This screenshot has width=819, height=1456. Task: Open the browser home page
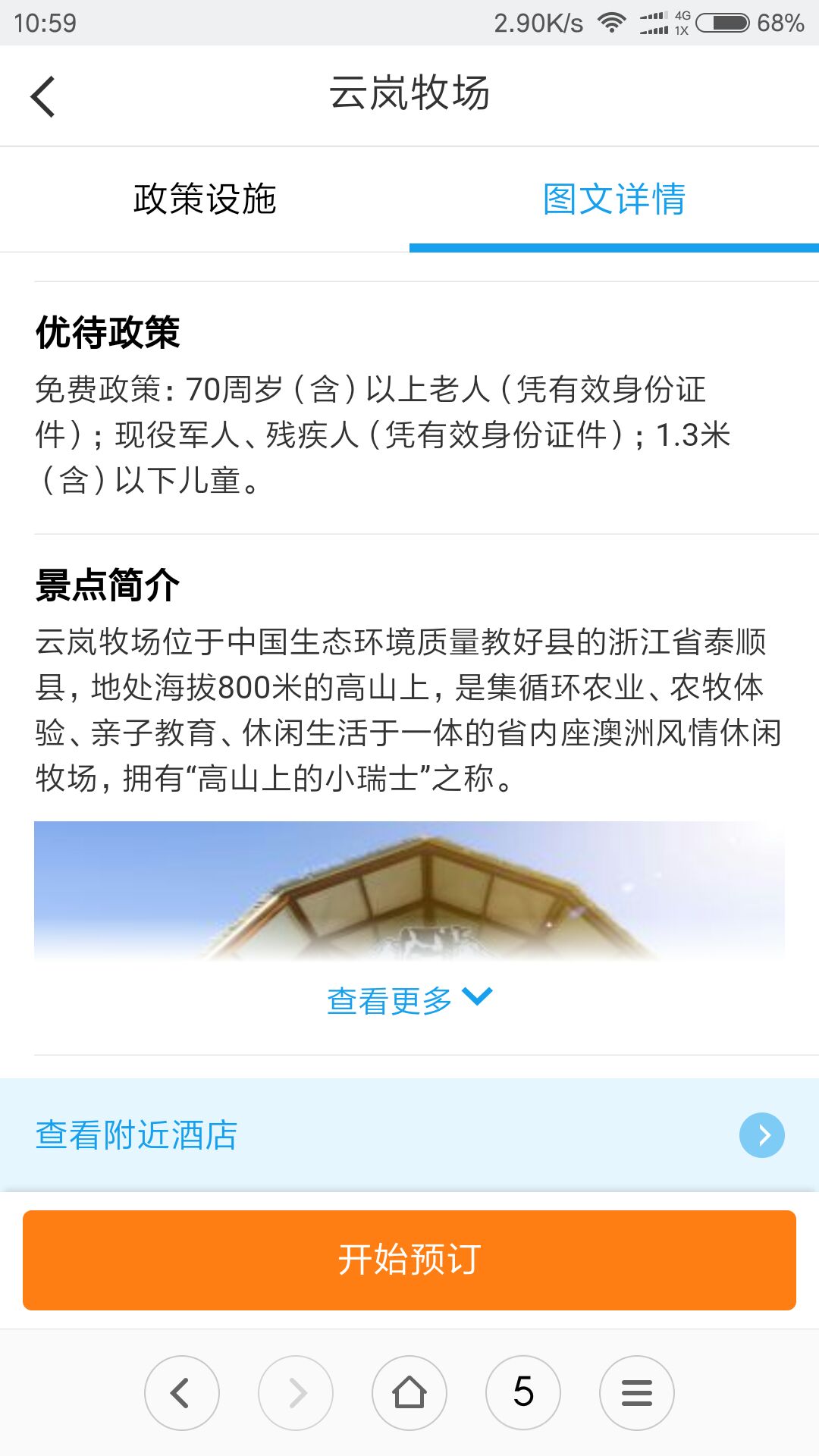tap(409, 1393)
